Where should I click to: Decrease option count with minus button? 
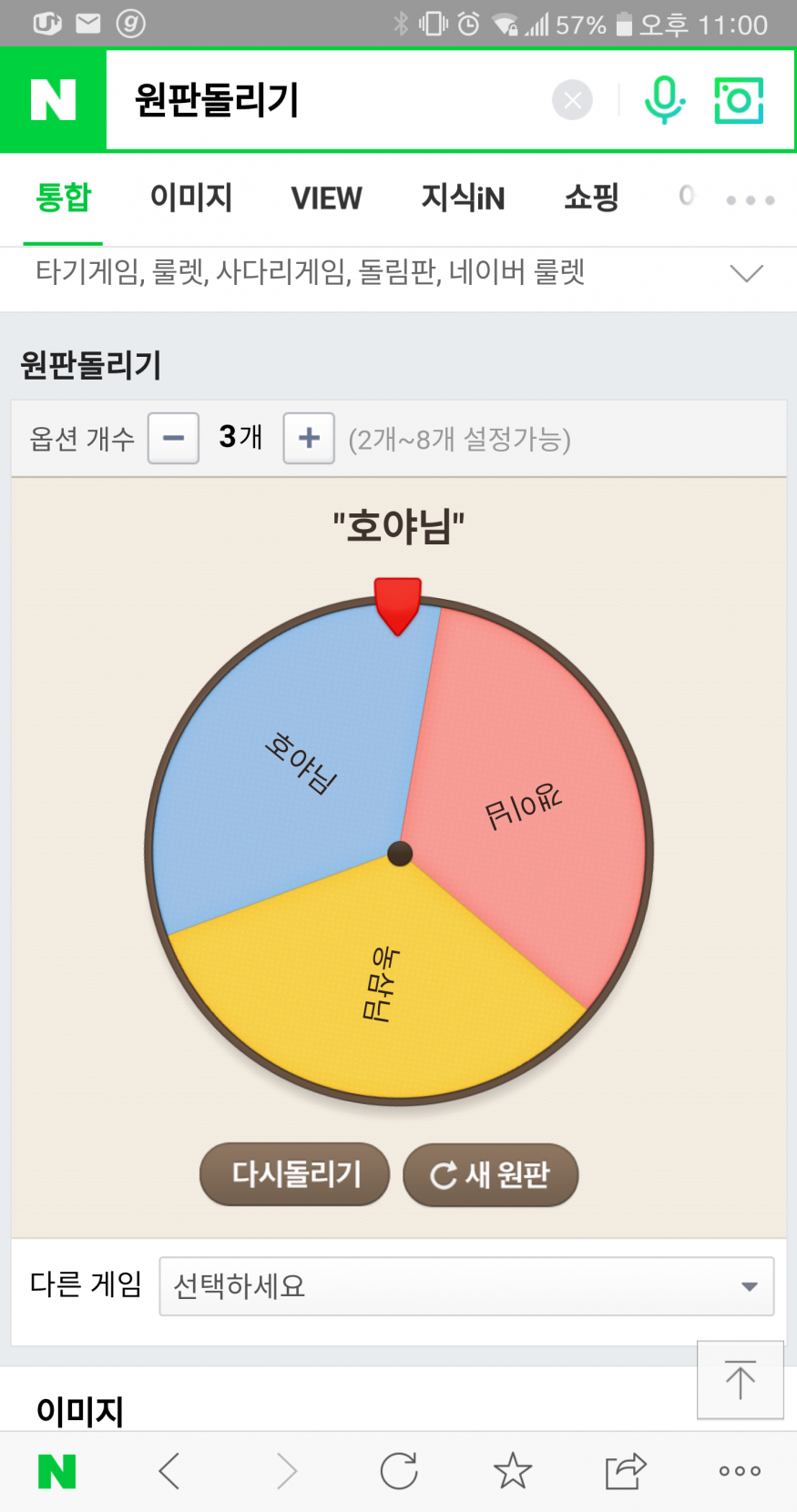tap(174, 438)
